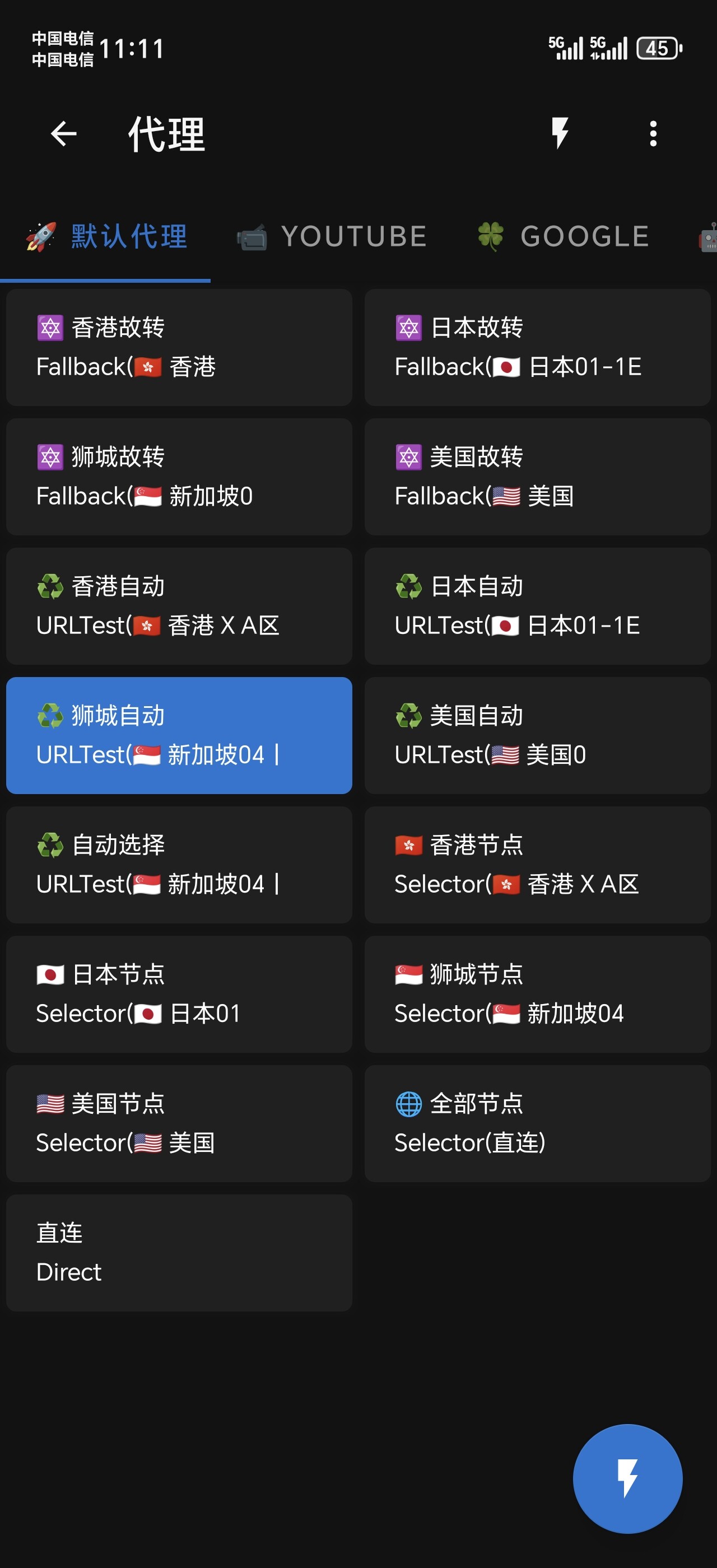Select the 日本节点 selector
Screen dimensions: 717x1568
pos(179,994)
